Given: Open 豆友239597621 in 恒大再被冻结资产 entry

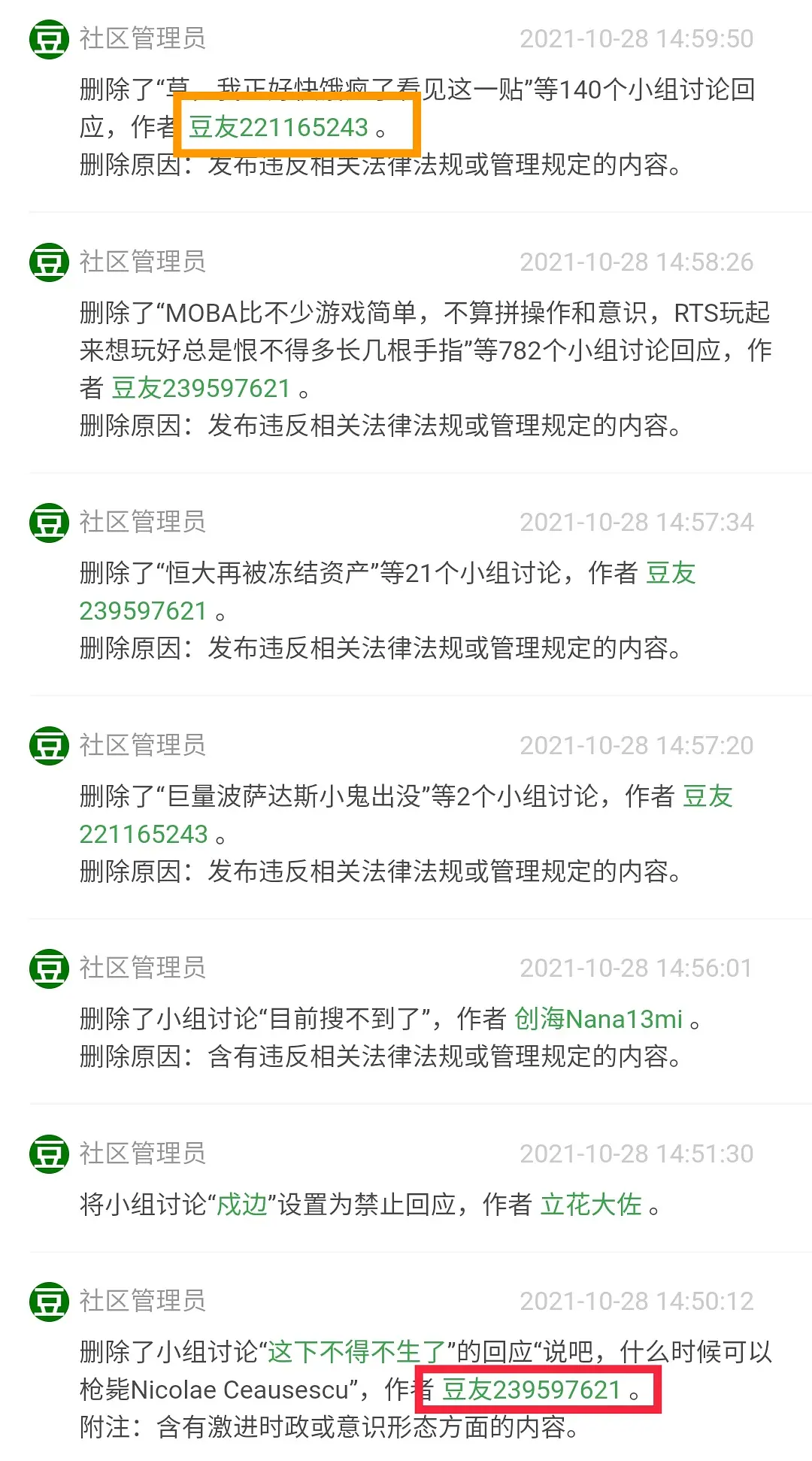Looking at the screenshot, I should (x=143, y=611).
